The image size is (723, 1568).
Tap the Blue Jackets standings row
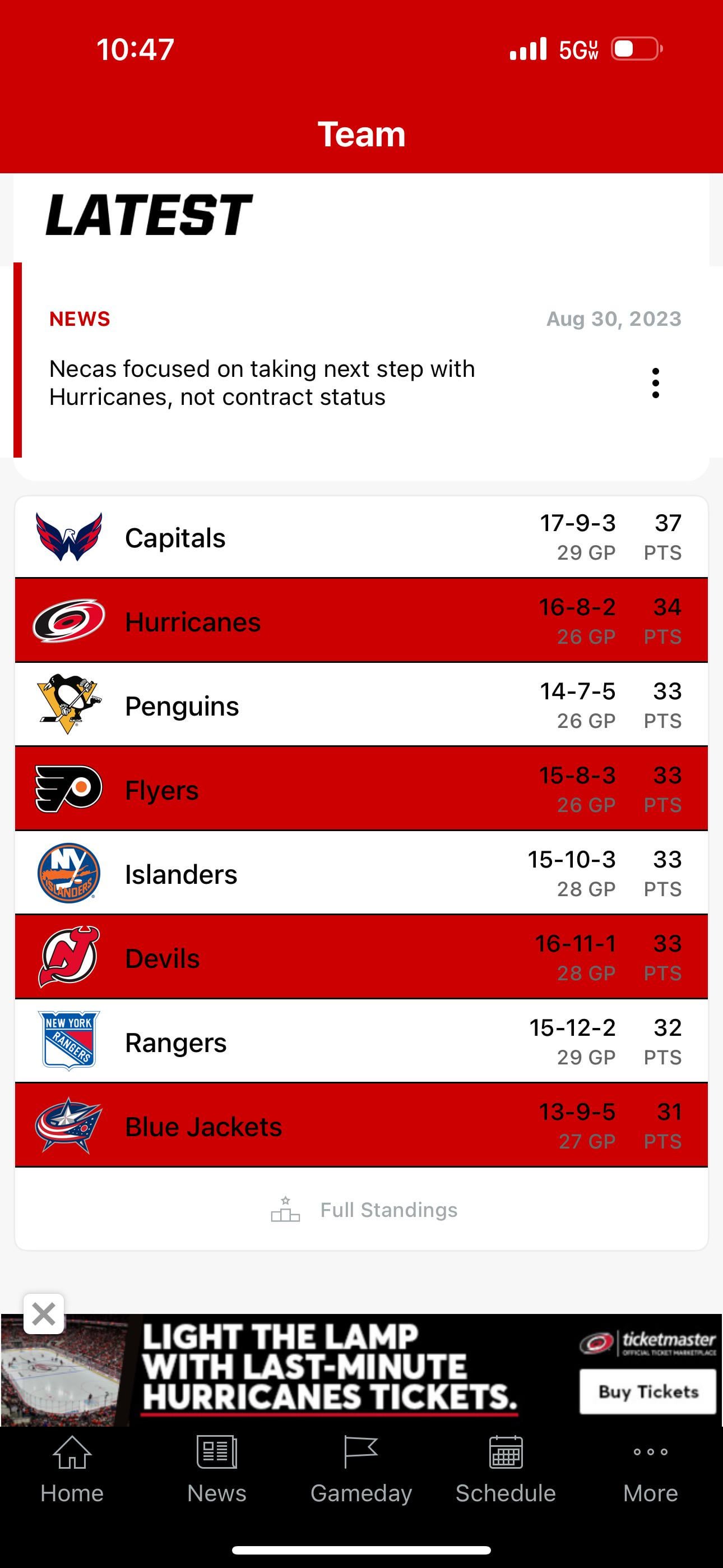[361, 1126]
